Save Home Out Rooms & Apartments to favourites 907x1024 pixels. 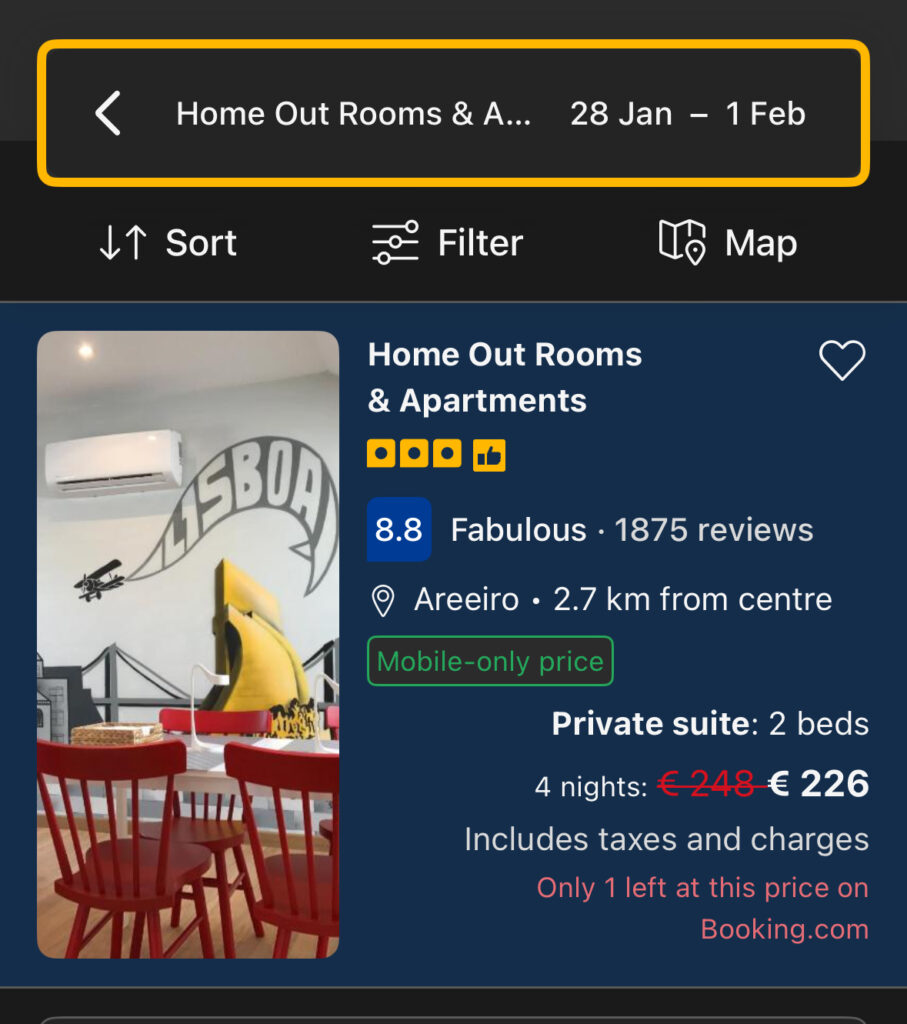[842, 360]
